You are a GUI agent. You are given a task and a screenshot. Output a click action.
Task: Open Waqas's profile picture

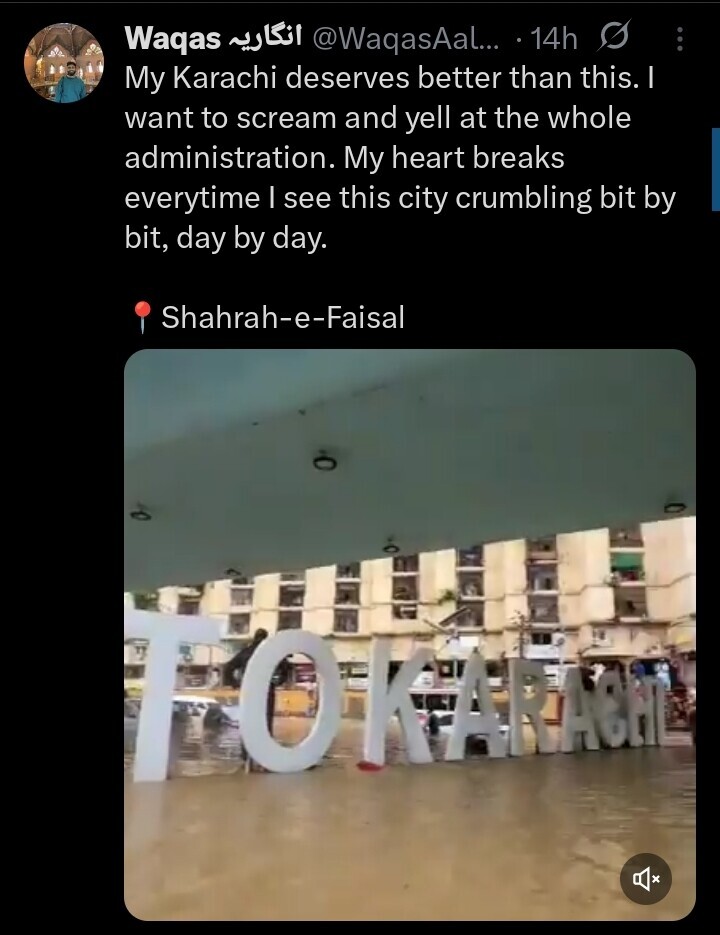[64, 63]
